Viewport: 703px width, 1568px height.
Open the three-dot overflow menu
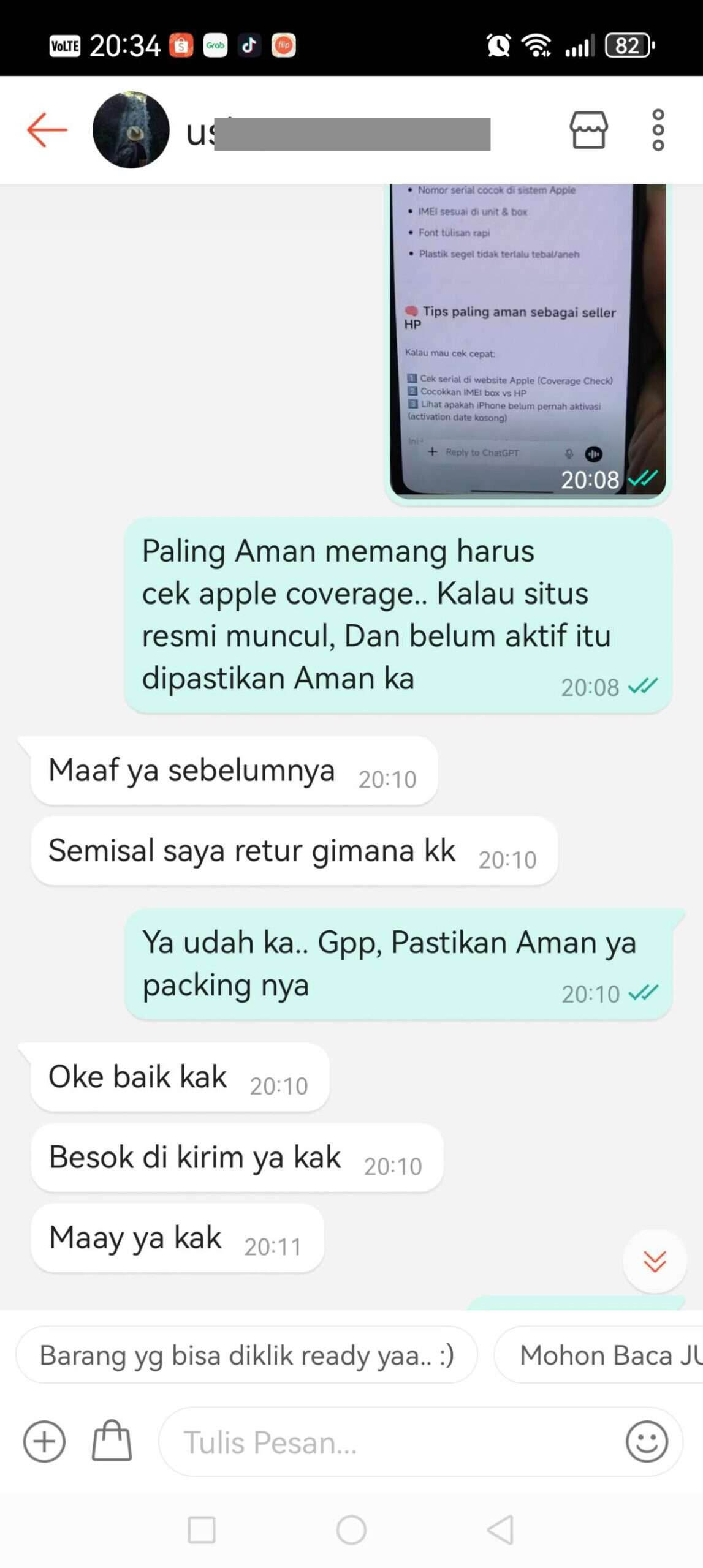coord(658,130)
